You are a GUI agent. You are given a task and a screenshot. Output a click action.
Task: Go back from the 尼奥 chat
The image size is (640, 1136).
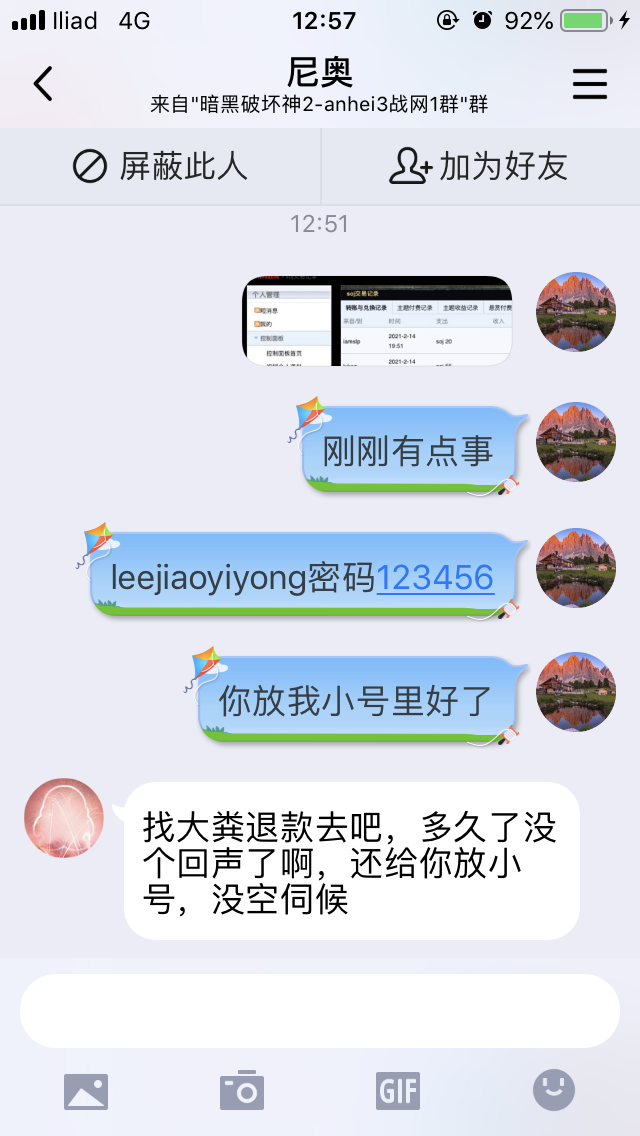click(43, 84)
